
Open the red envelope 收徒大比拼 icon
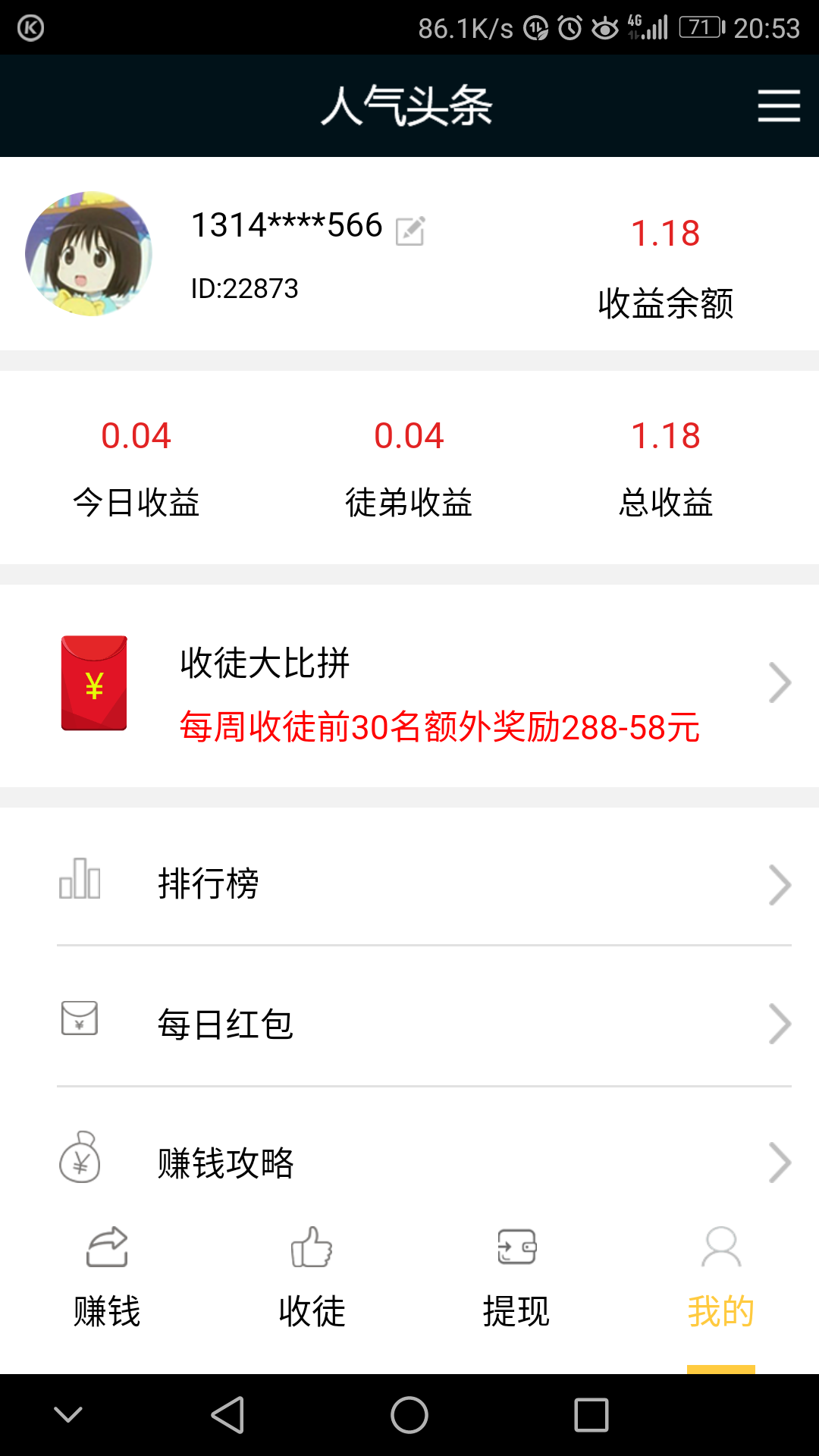(x=93, y=682)
